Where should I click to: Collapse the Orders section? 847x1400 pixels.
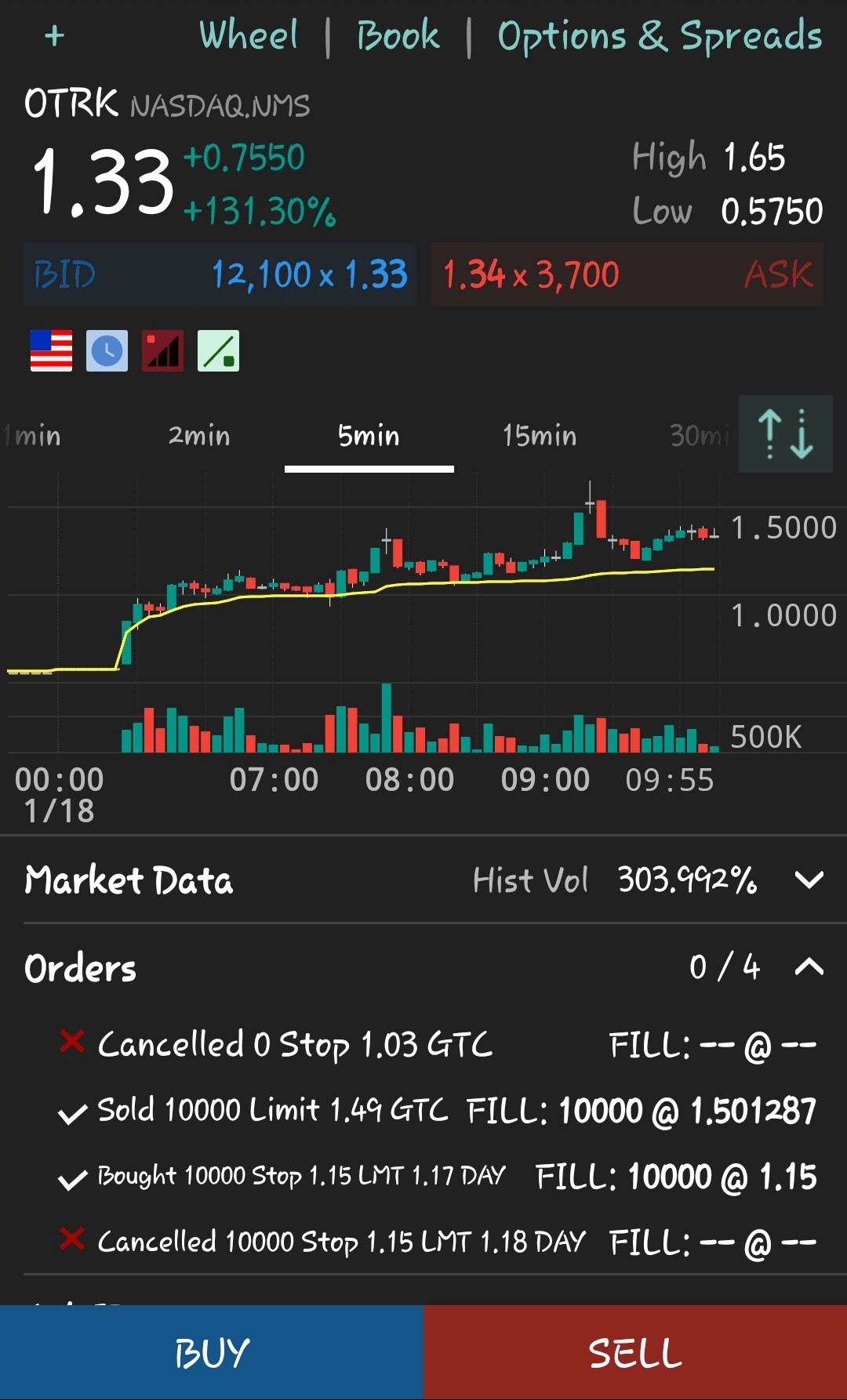[x=809, y=967]
